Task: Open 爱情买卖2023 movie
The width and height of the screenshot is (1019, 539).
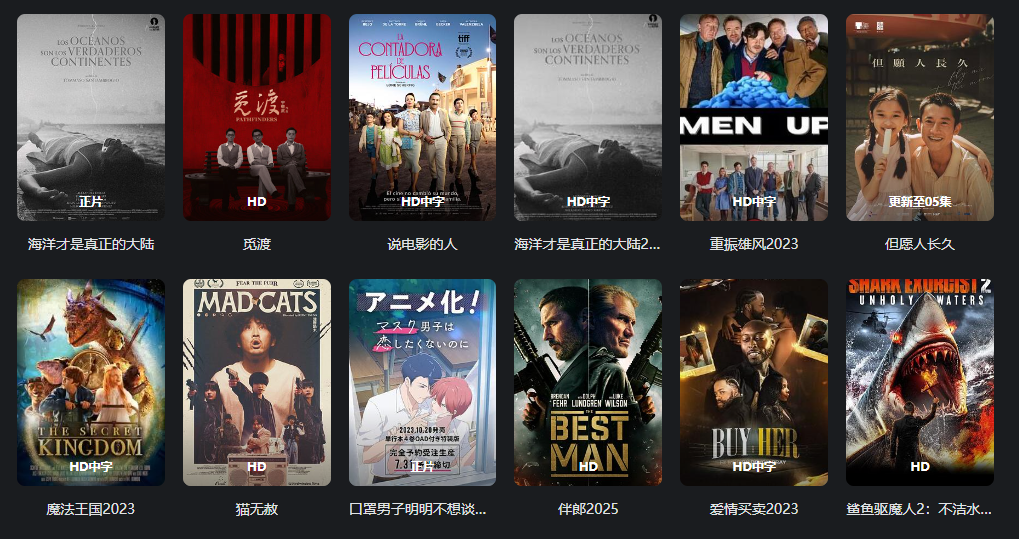Action: pos(754,382)
